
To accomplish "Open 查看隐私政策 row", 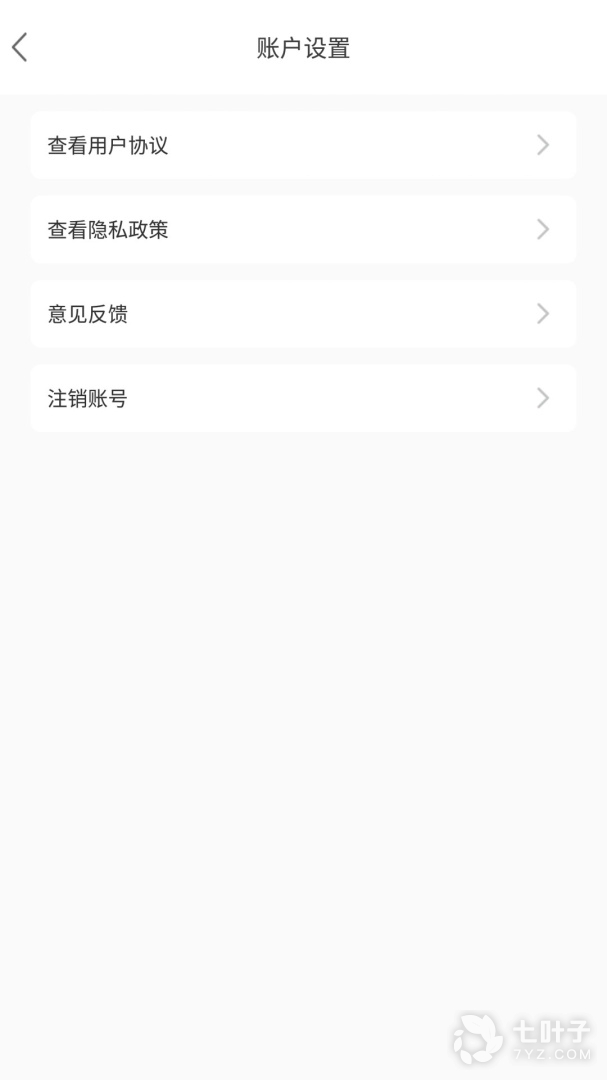I will point(302,230).
